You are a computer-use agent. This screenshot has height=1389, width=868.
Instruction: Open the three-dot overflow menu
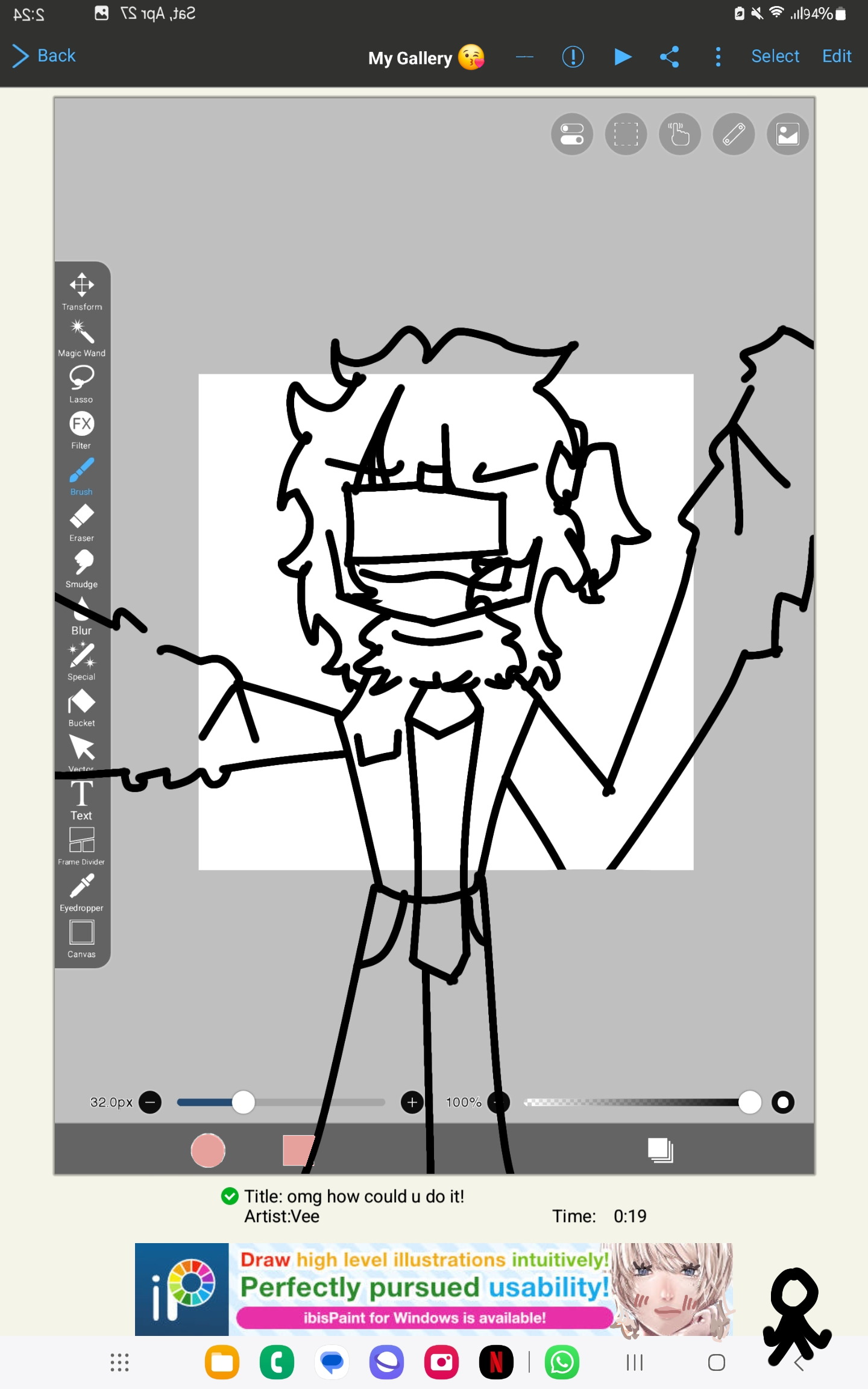pos(718,56)
